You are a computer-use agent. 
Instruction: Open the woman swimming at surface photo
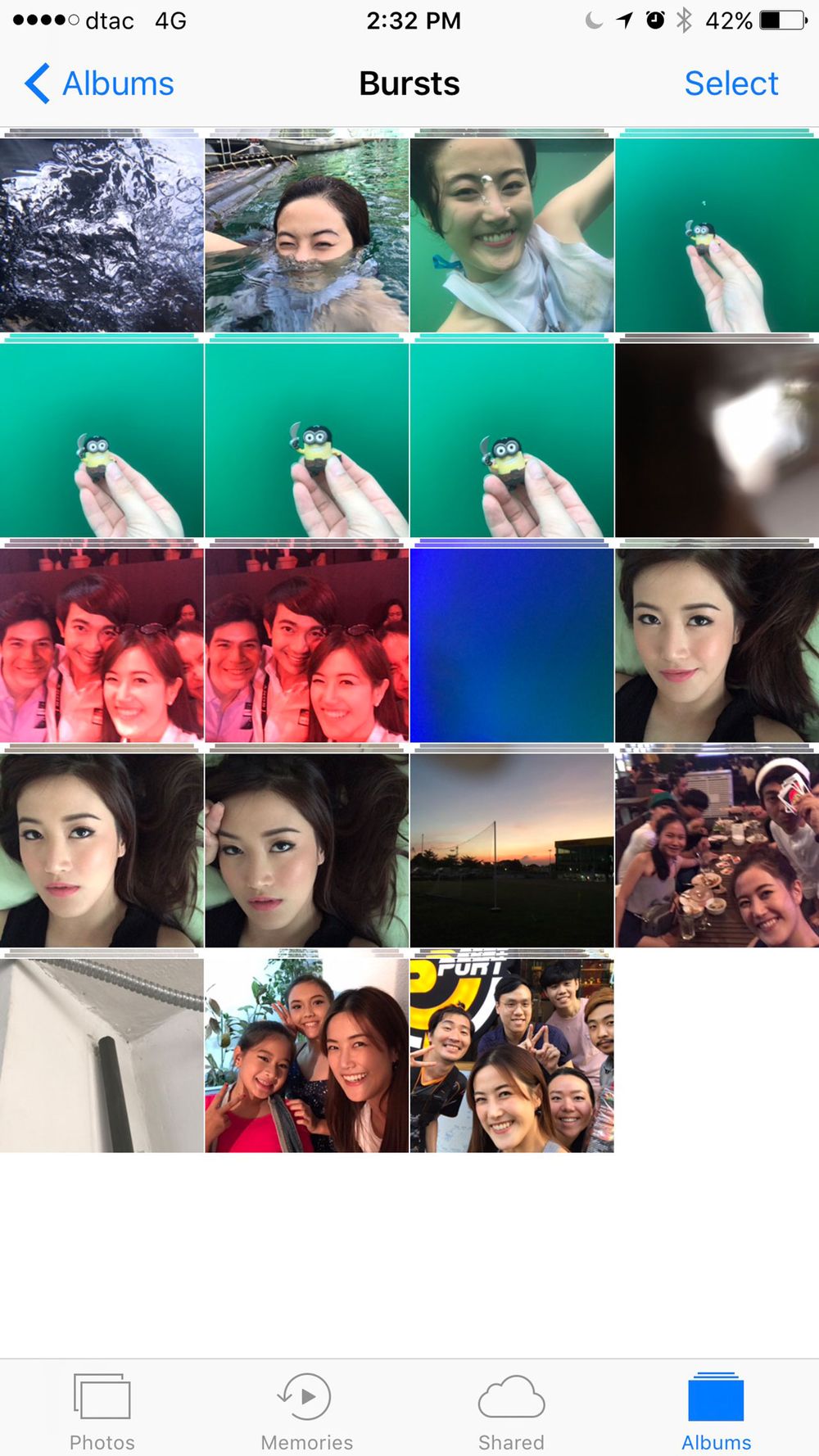pos(306,235)
